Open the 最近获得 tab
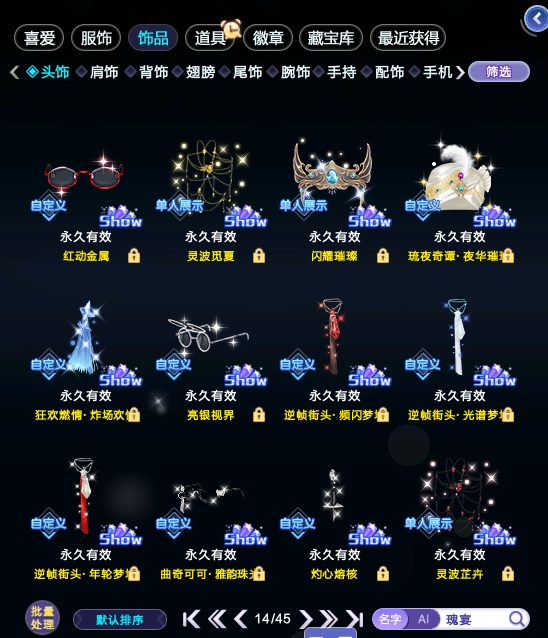This screenshot has width=548, height=638. coord(408,38)
